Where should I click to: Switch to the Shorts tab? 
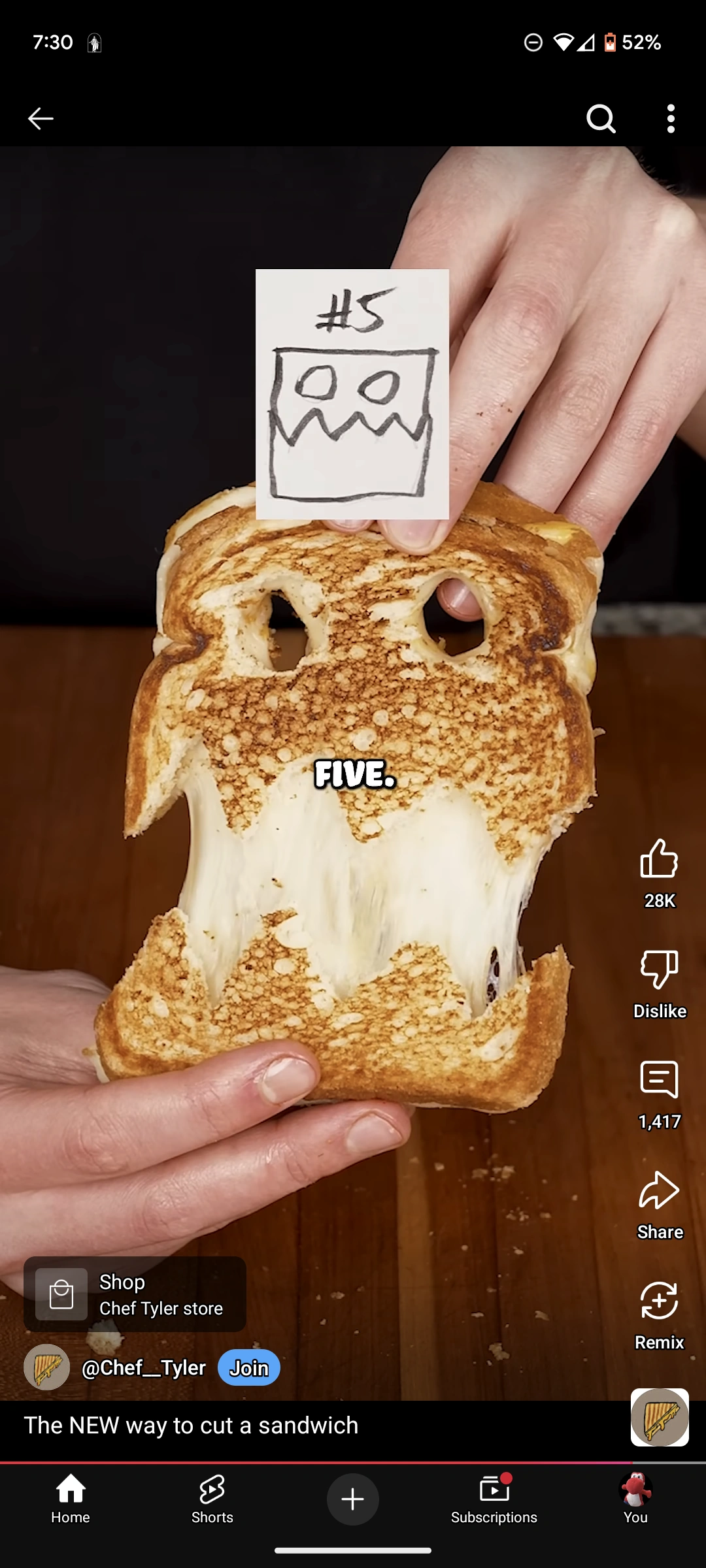(212, 1499)
